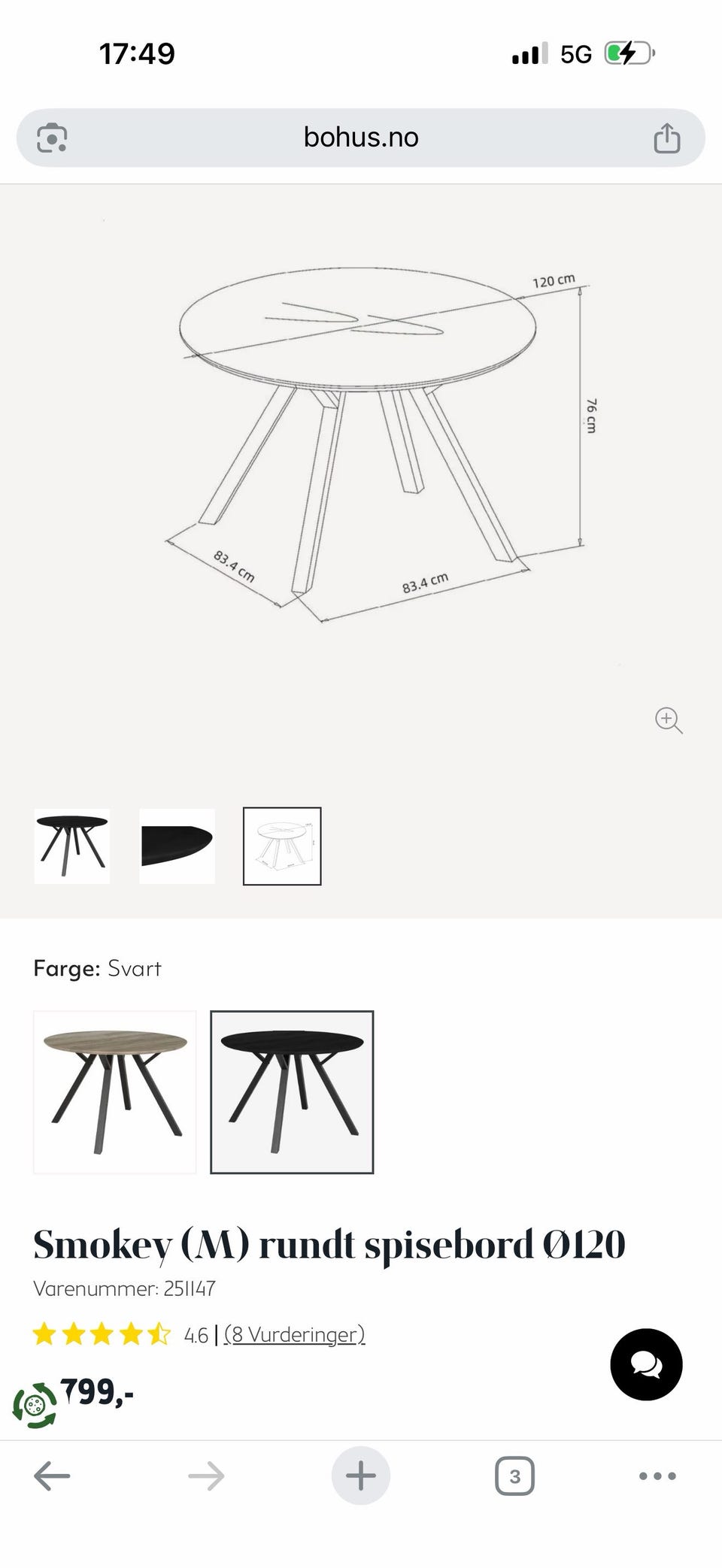Choose the Svart black table variant
The image size is (722, 1568).
pyautogui.click(x=292, y=1092)
